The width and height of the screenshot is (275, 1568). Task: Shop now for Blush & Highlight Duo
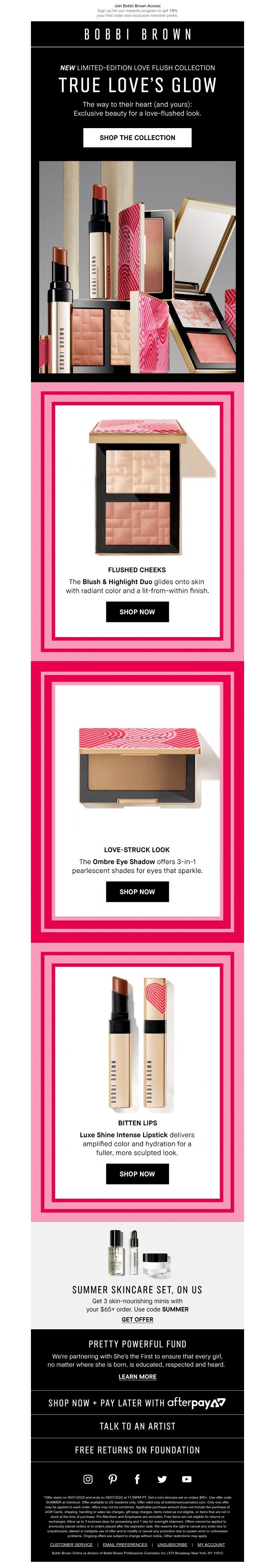click(x=137, y=611)
